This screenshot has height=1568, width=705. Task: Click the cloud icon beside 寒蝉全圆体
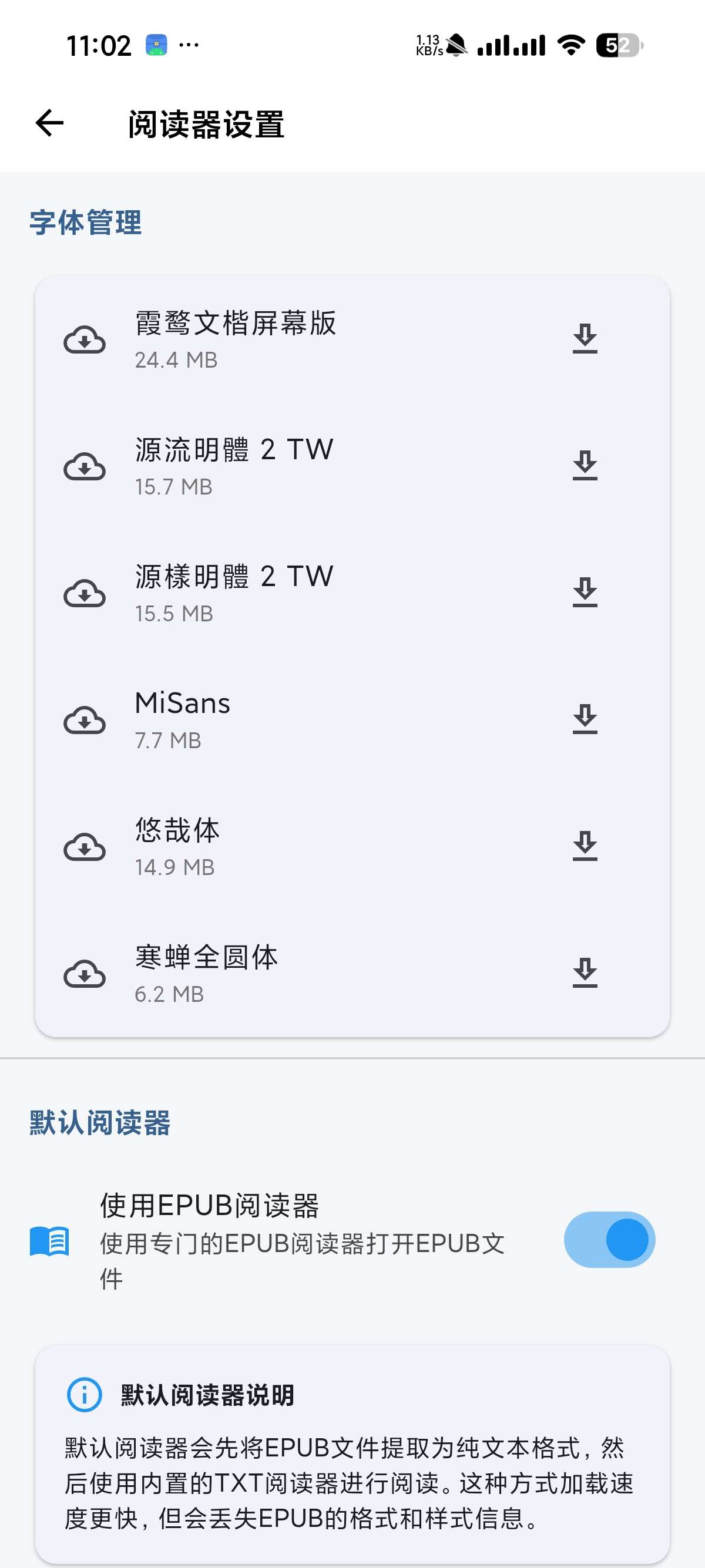85,975
